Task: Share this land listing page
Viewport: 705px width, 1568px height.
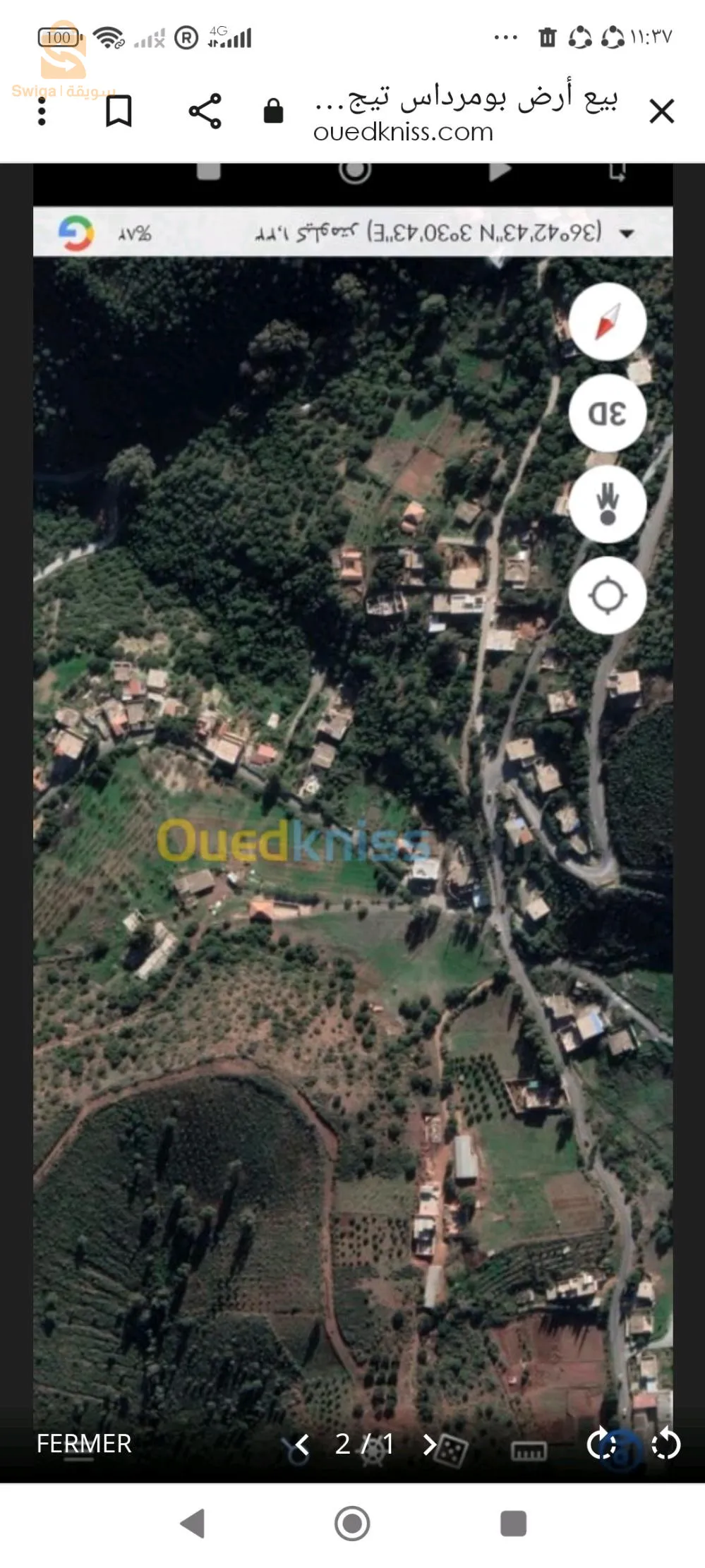Action: click(205, 111)
